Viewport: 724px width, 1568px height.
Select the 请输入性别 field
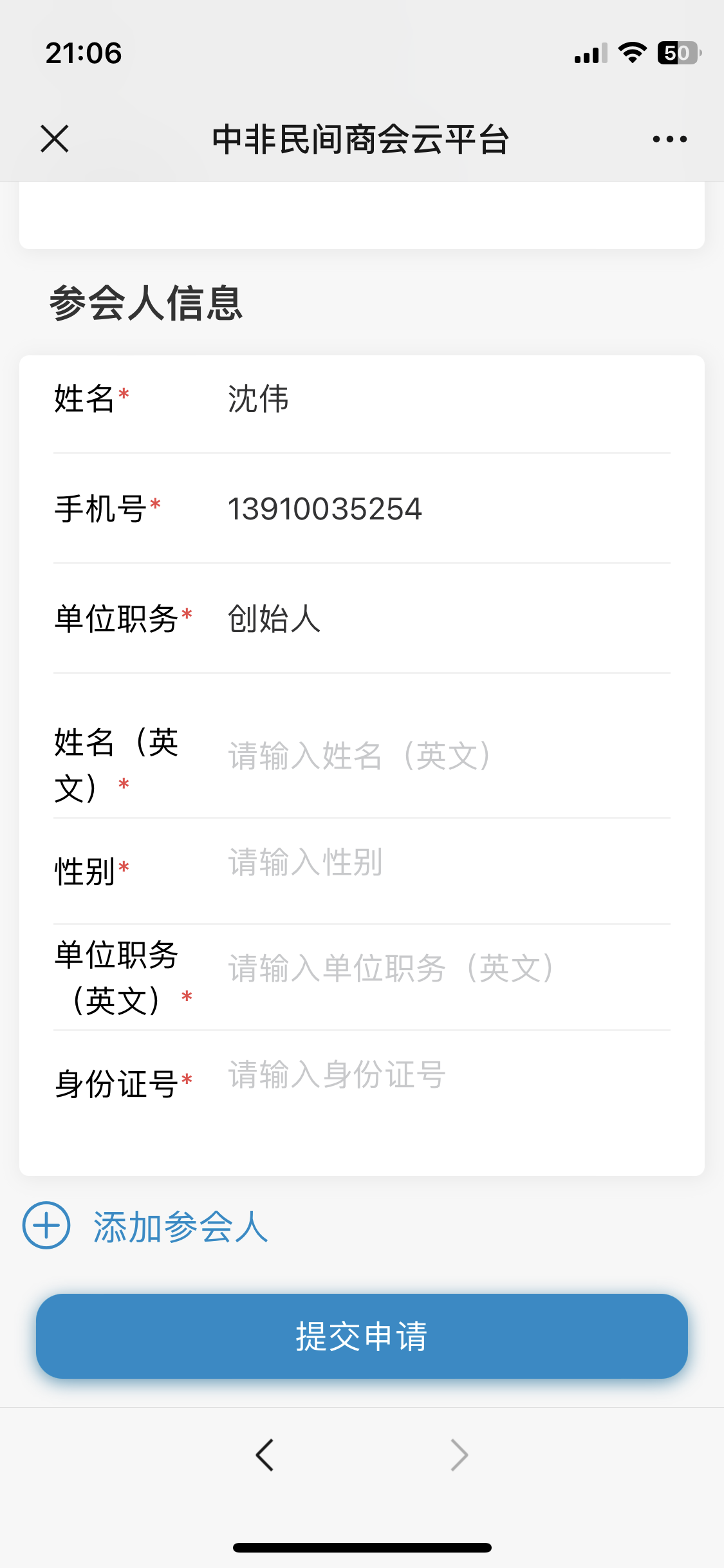point(444,863)
